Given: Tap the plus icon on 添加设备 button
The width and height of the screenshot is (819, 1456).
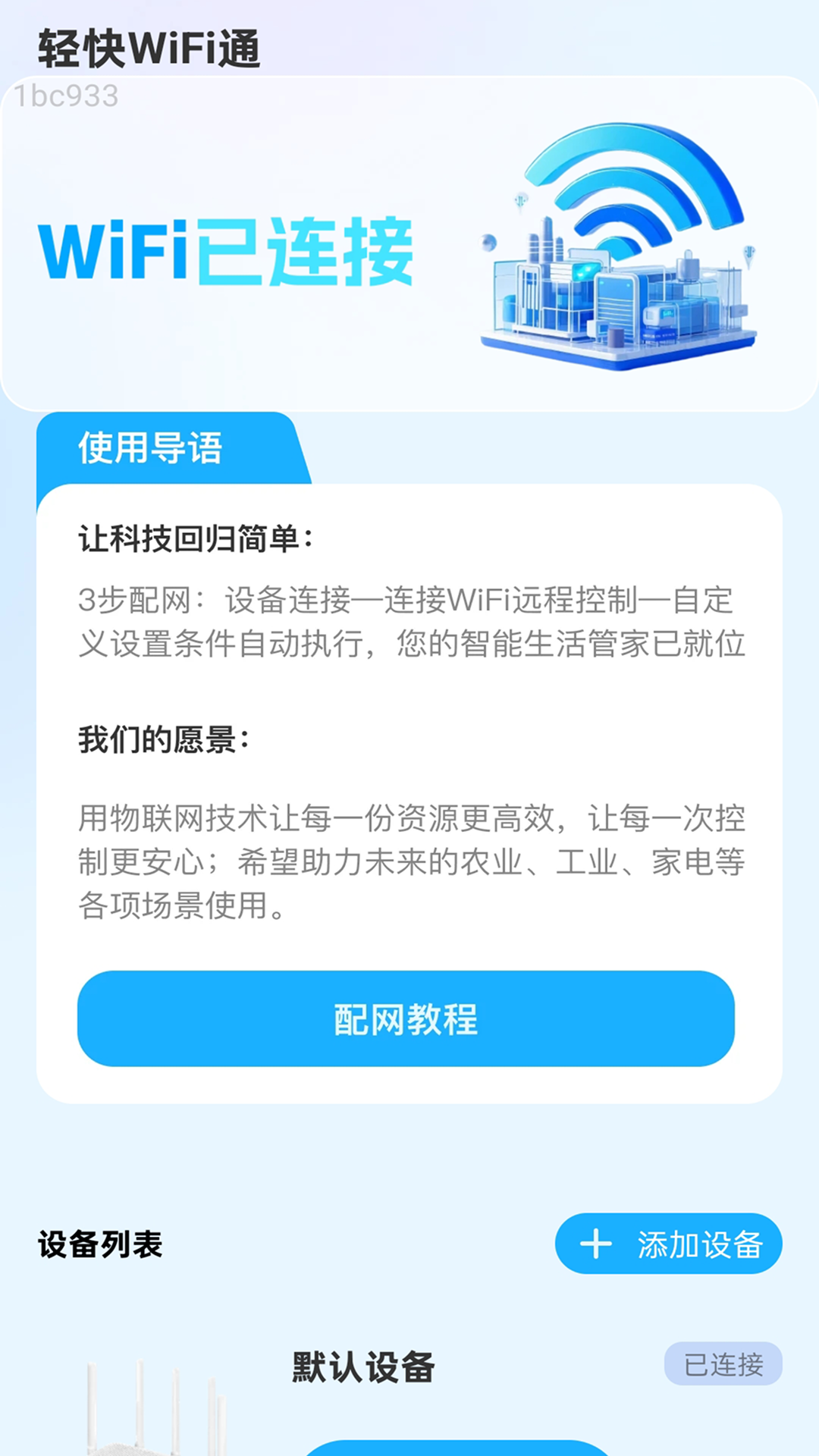Looking at the screenshot, I should click(x=598, y=1242).
